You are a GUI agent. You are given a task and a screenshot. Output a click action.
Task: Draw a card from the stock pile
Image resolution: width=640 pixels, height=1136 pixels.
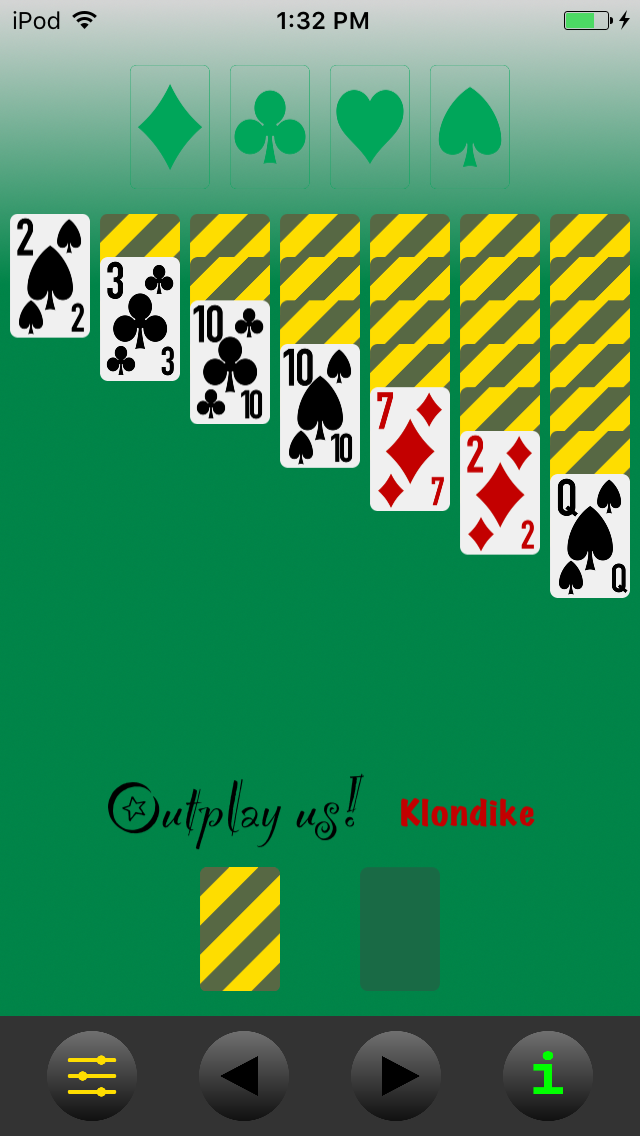pos(240,929)
